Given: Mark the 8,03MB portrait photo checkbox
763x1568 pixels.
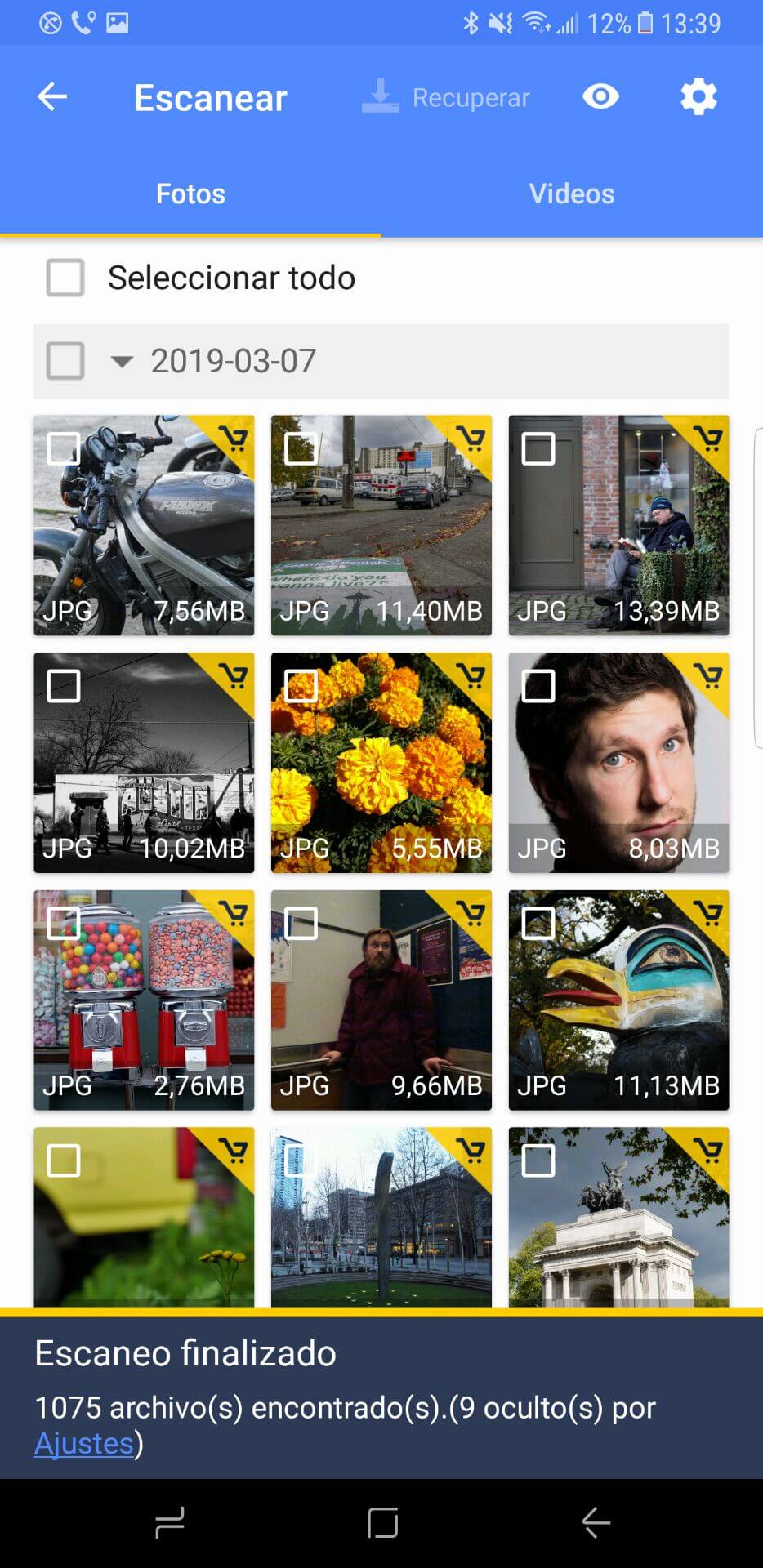Looking at the screenshot, I should [538, 686].
